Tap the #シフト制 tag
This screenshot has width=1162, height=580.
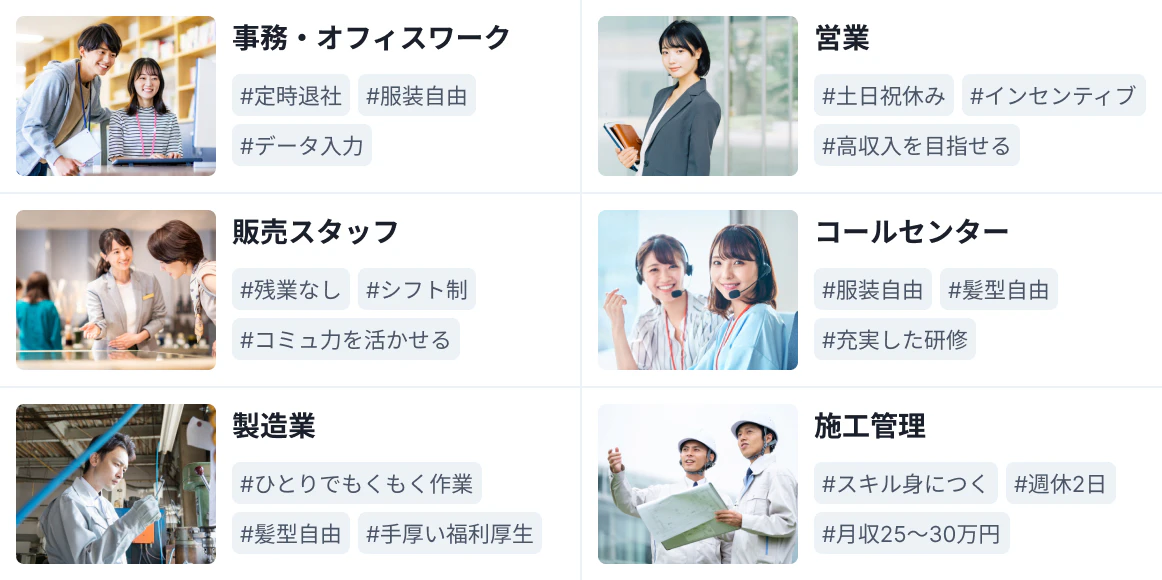417,290
